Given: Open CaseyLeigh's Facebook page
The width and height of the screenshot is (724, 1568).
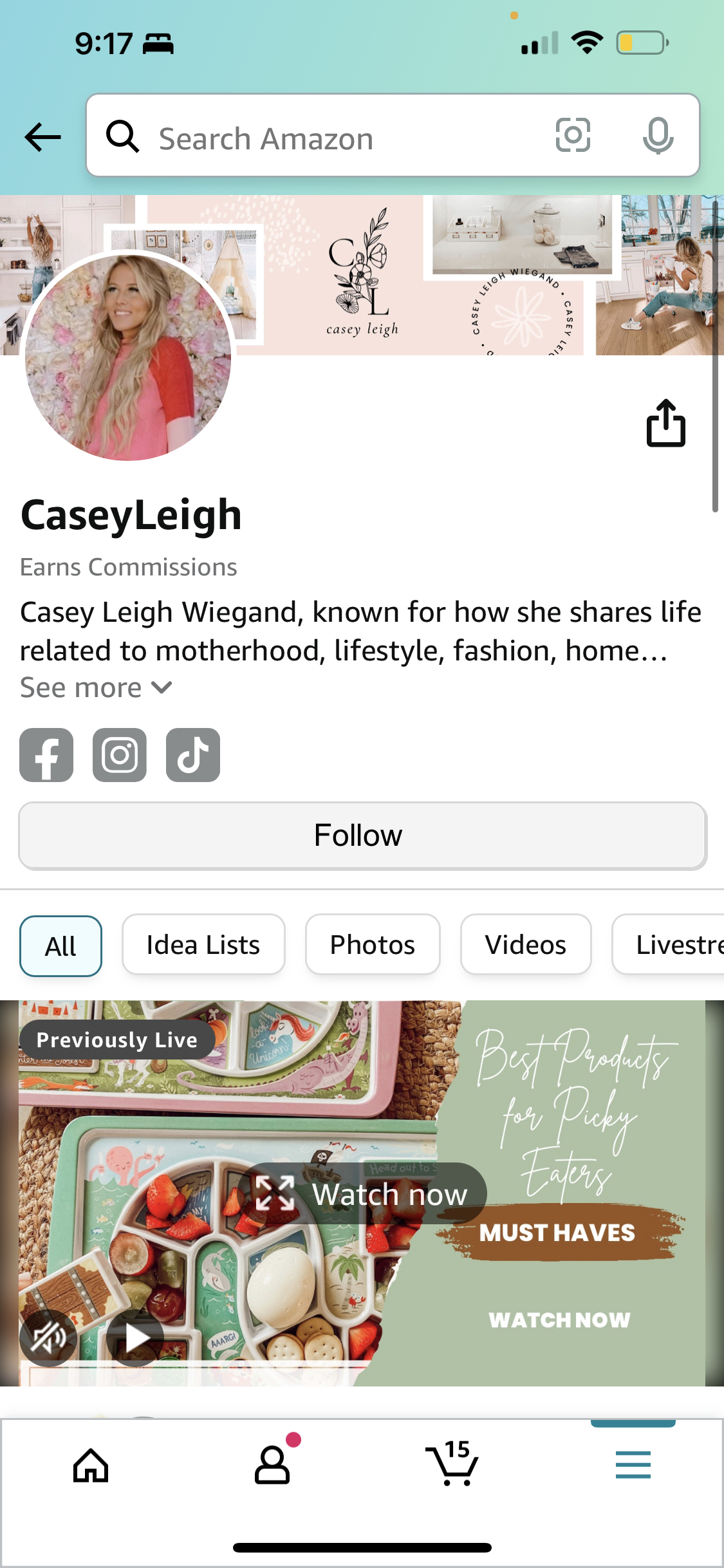Looking at the screenshot, I should 46,755.
